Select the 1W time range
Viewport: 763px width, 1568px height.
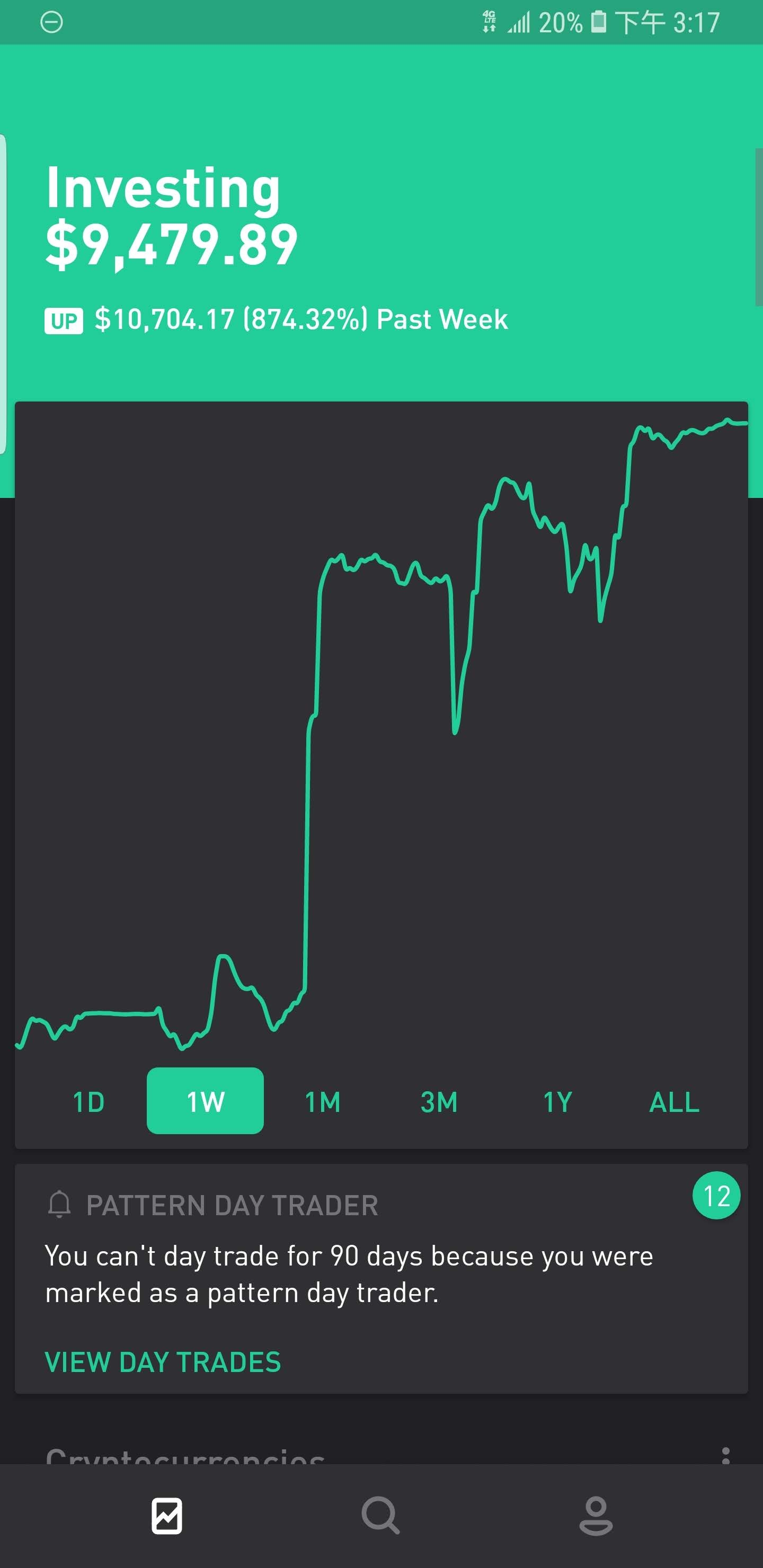[205, 1101]
